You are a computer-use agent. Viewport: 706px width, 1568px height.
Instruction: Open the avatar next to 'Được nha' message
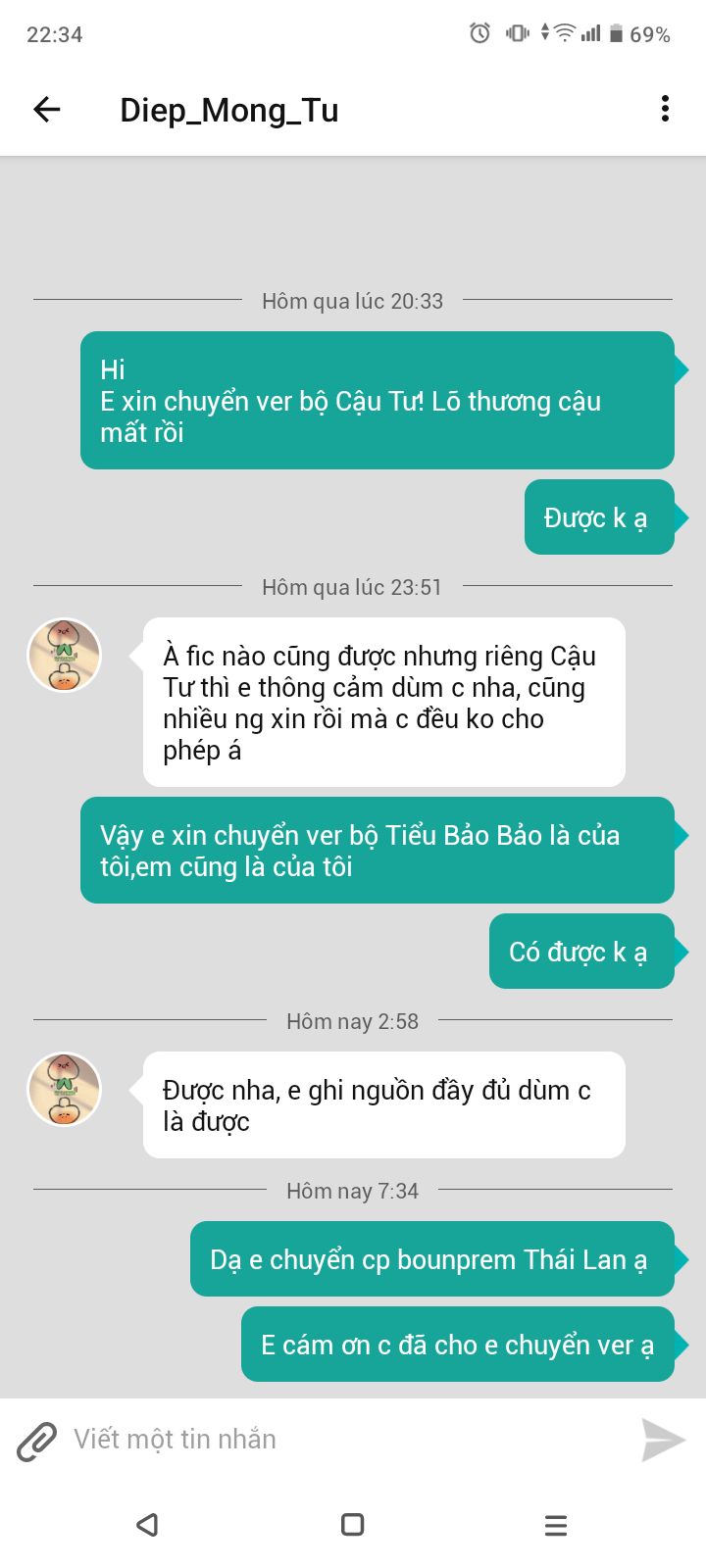pyautogui.click(x=64, y=1089)
